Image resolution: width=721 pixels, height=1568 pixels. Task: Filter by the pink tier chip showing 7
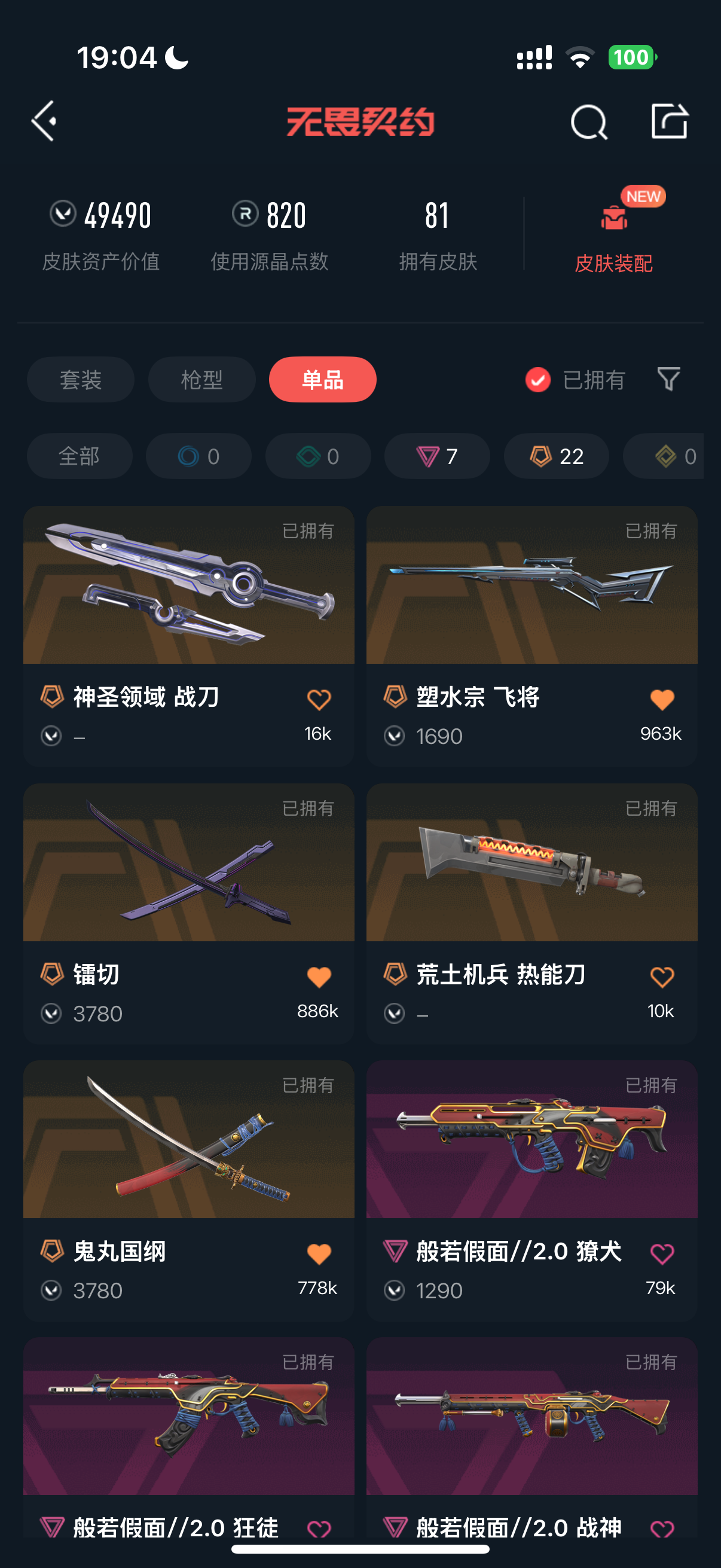(x=437, y=456)
